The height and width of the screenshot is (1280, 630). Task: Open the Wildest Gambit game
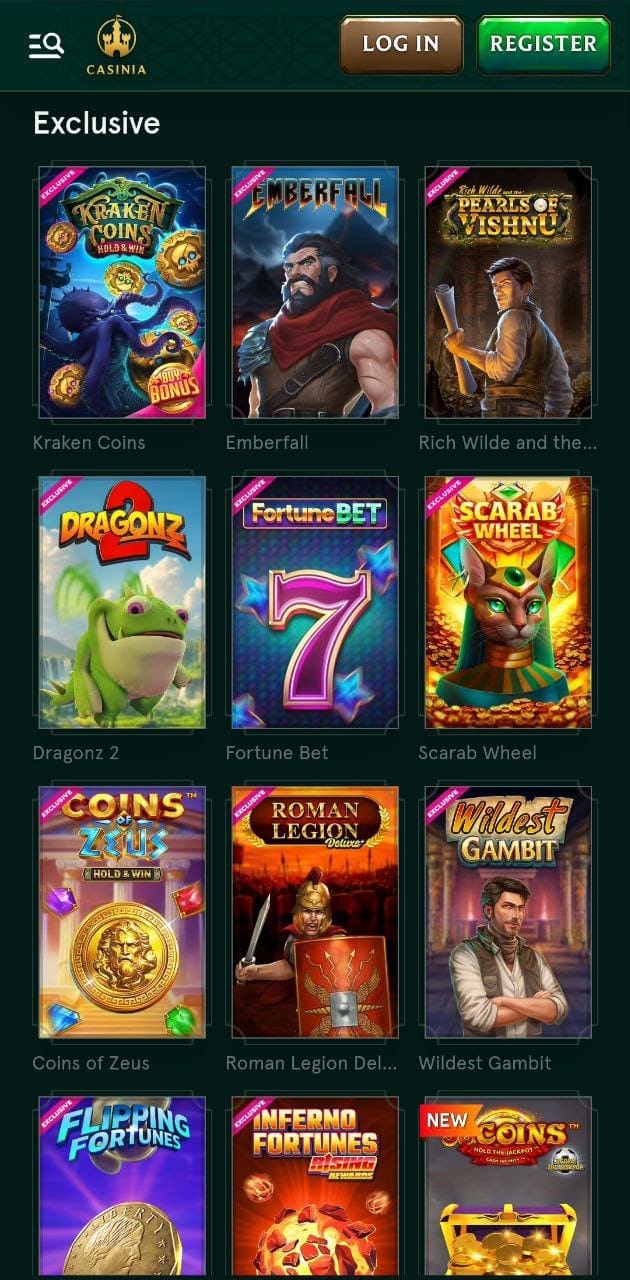coord(508,912)
